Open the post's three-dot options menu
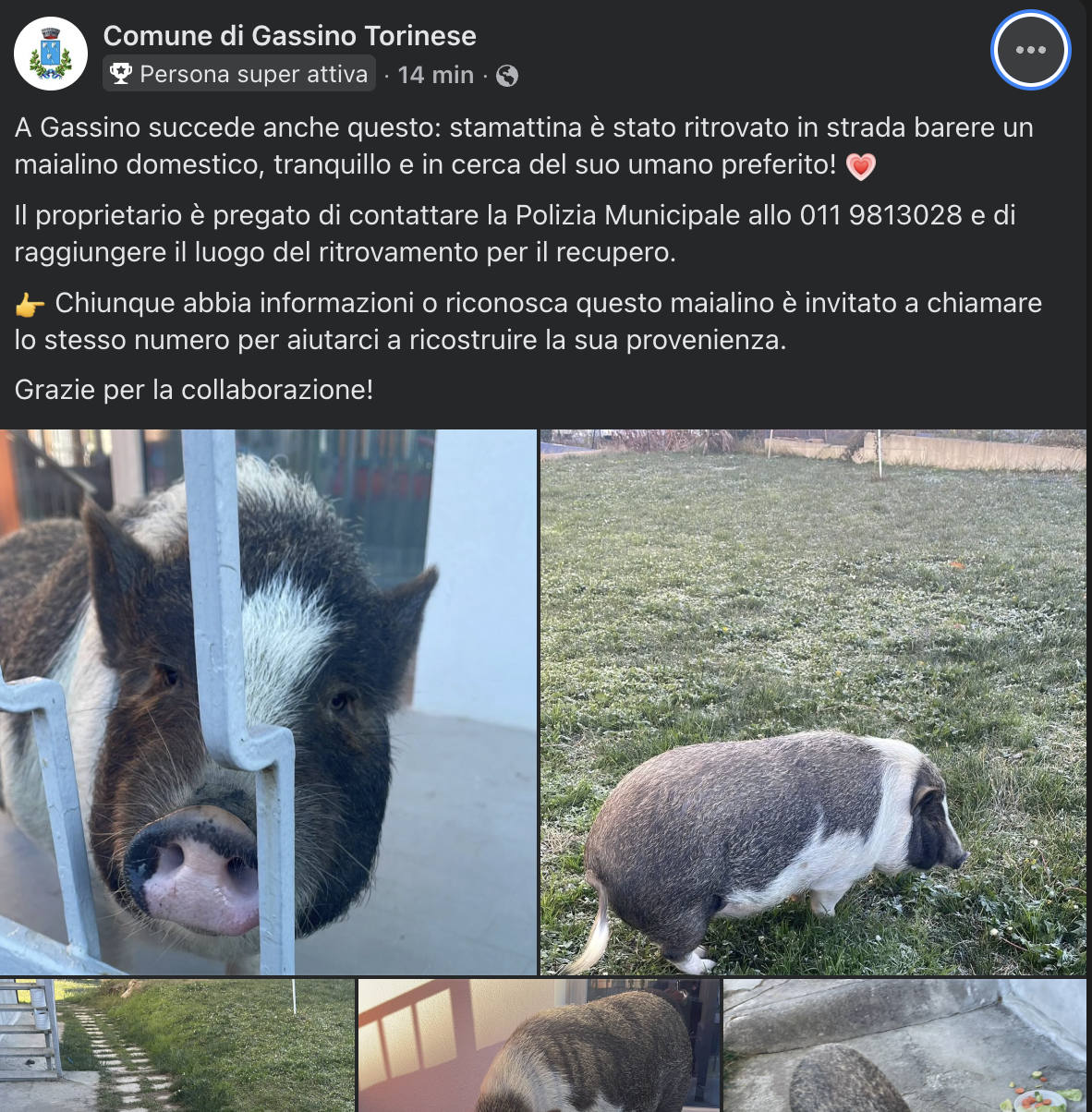The width and height of the screenshot is (1092, 1112). (1030, 50)
